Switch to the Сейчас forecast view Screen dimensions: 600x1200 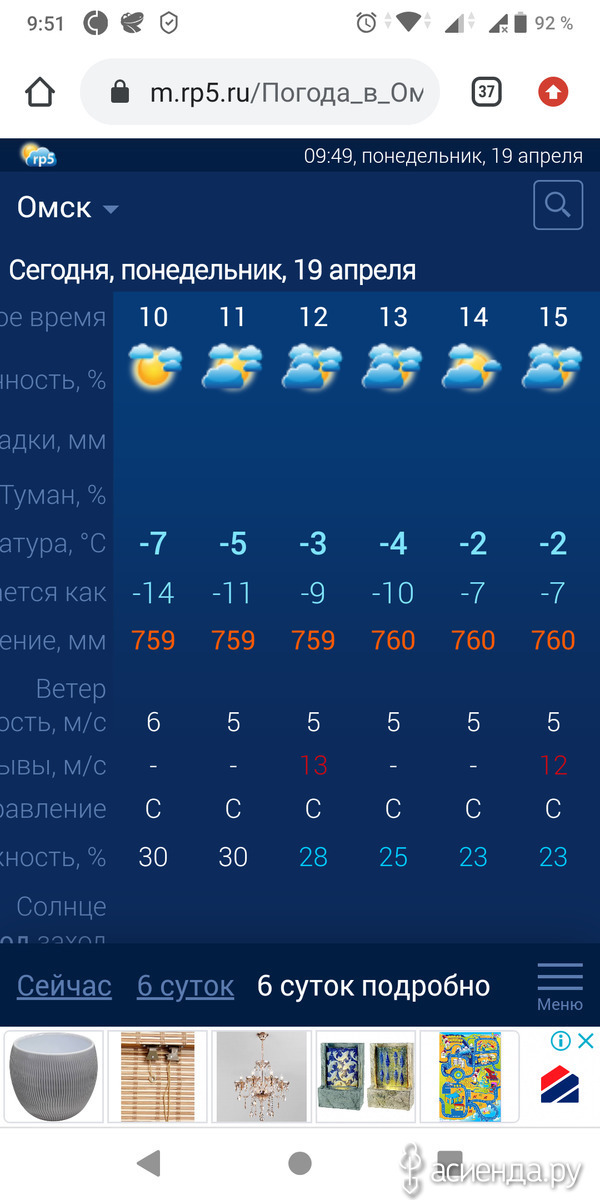click(x=64, y=986)
